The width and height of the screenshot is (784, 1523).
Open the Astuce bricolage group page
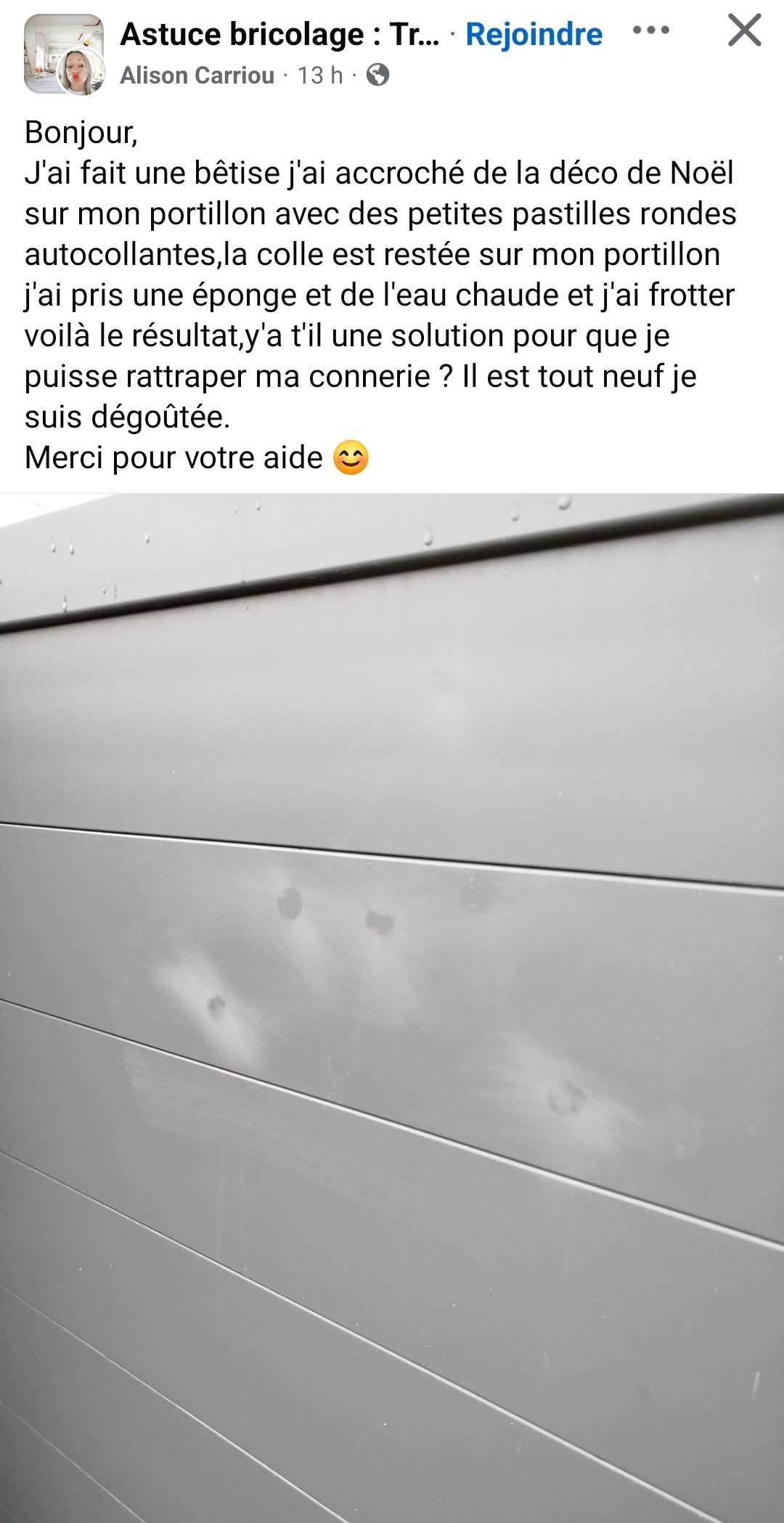pyautogui.click(x=279, y=34)
